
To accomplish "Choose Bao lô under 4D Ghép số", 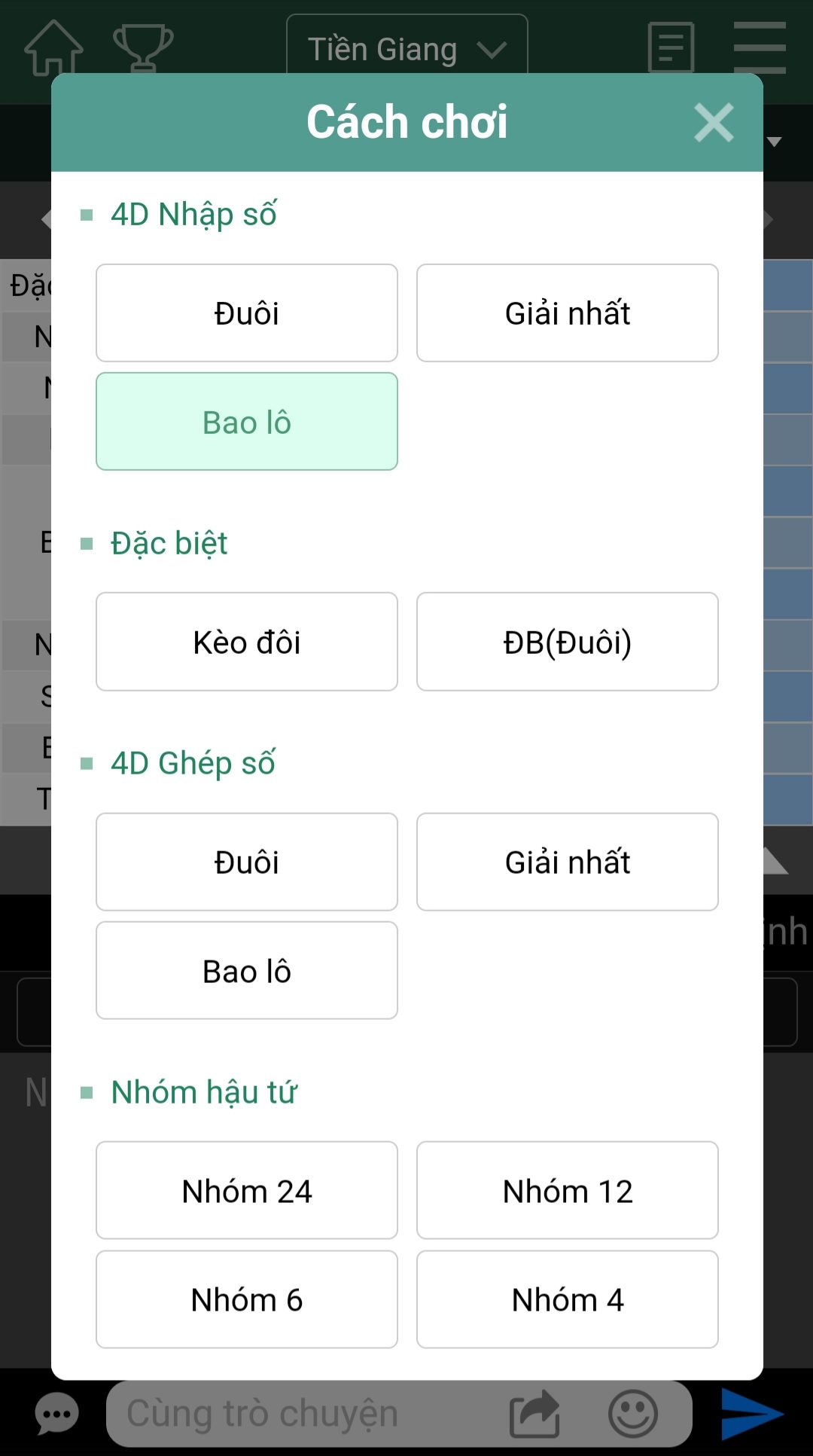I will 246,971.
